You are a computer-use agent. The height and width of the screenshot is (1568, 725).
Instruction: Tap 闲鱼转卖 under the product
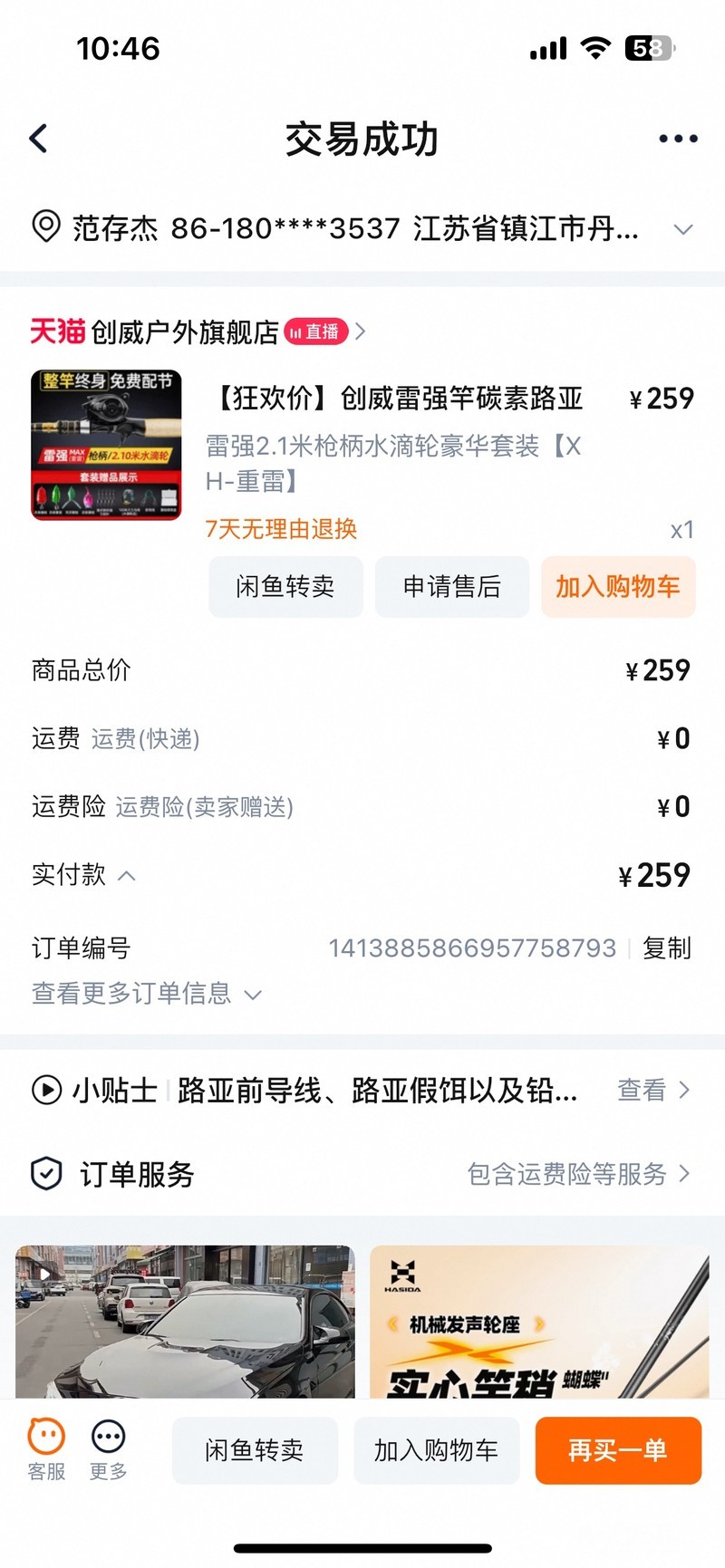(285, 587)
